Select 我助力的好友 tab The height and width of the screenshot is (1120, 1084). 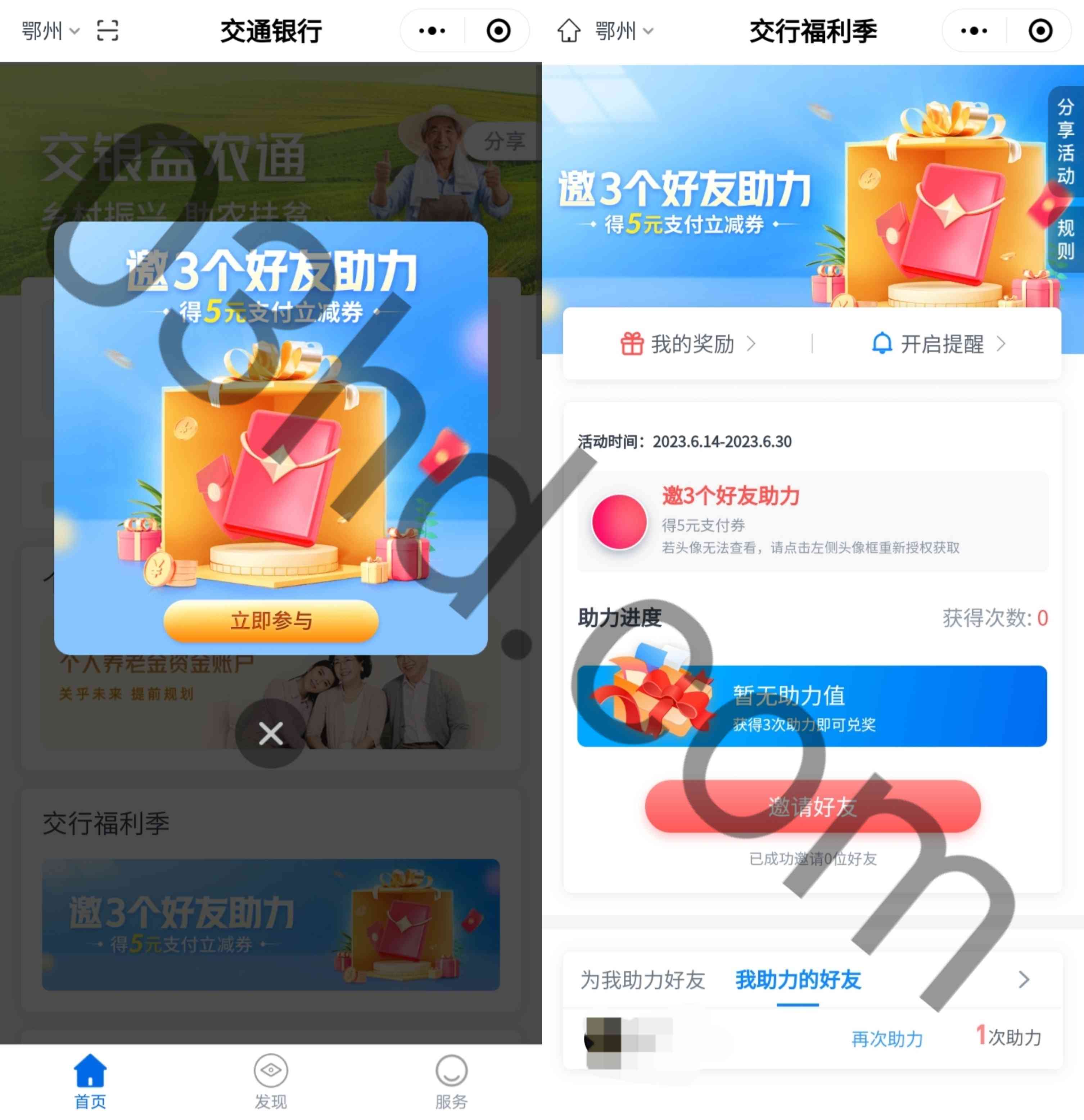point(798,979)
